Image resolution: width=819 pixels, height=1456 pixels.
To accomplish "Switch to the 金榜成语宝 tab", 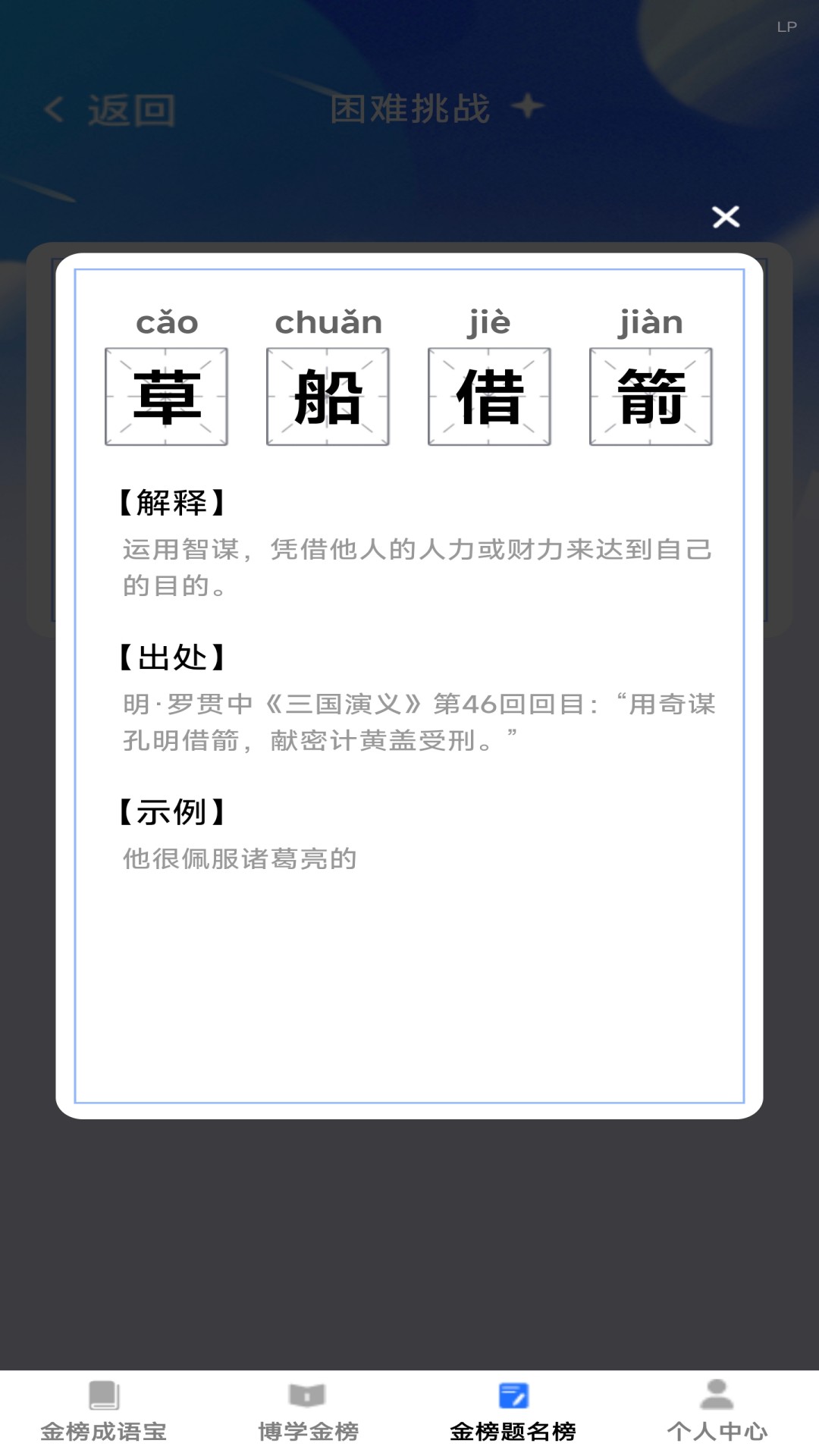I will [103, 1412].
